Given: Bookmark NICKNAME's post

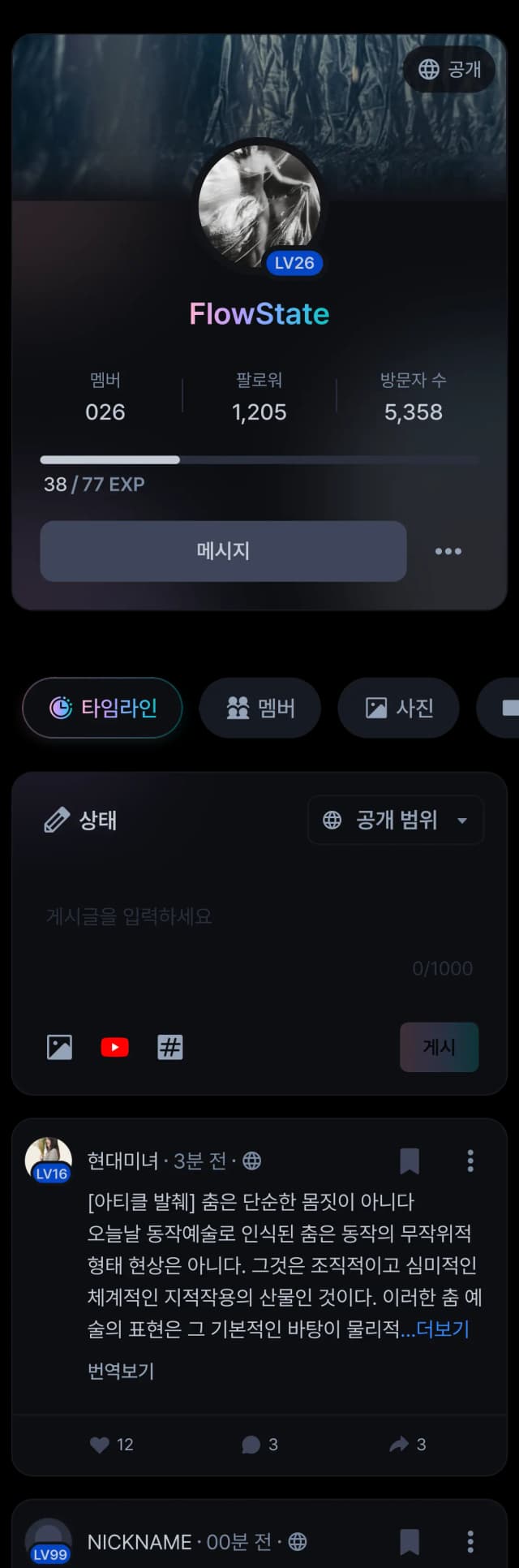Looking at the screenshot, I should click(x=410, y=1541).
